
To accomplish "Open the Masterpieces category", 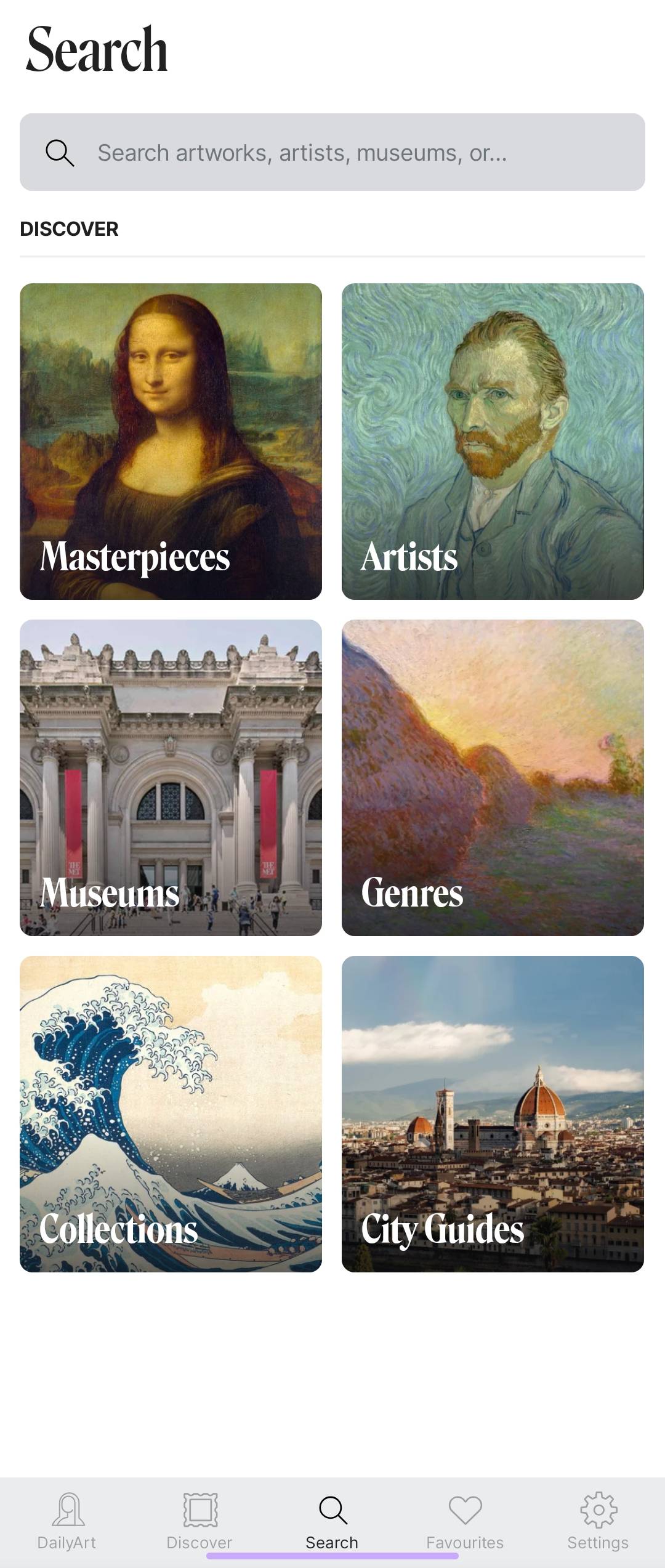I will point(171,442).
